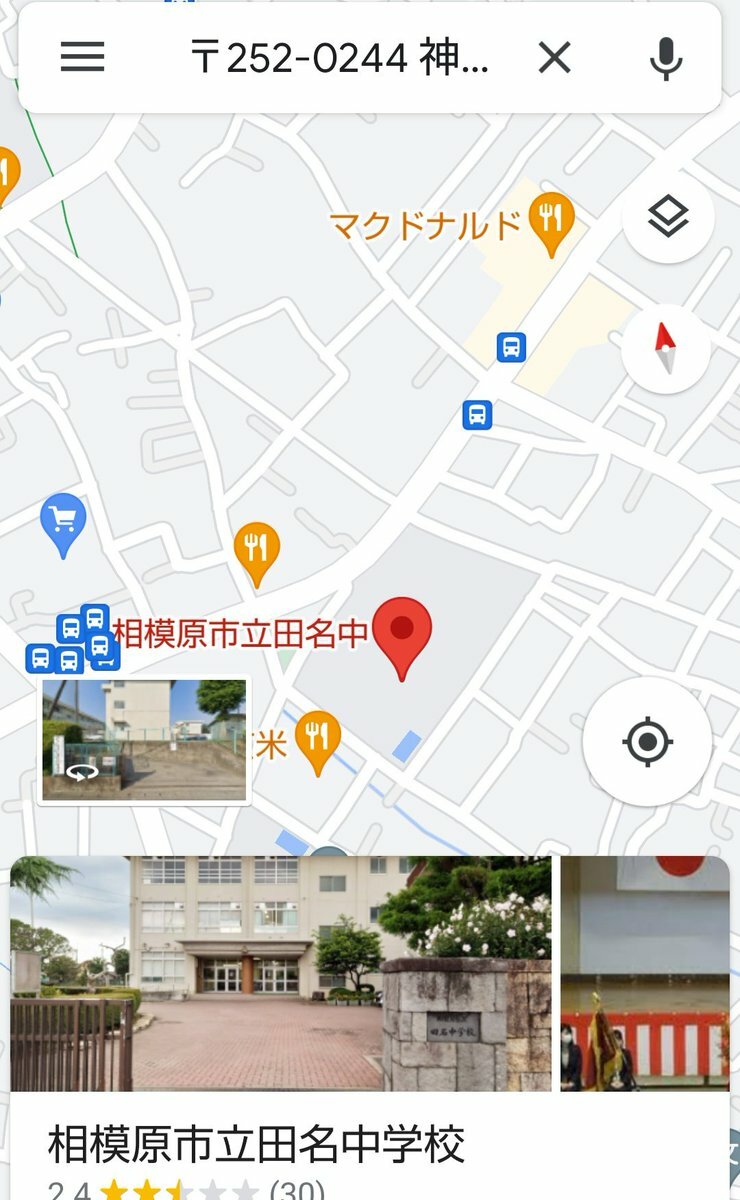Screen dimensions: 740x1200
Task: Start voice search with microphone
Action: [x=665, y=59]
